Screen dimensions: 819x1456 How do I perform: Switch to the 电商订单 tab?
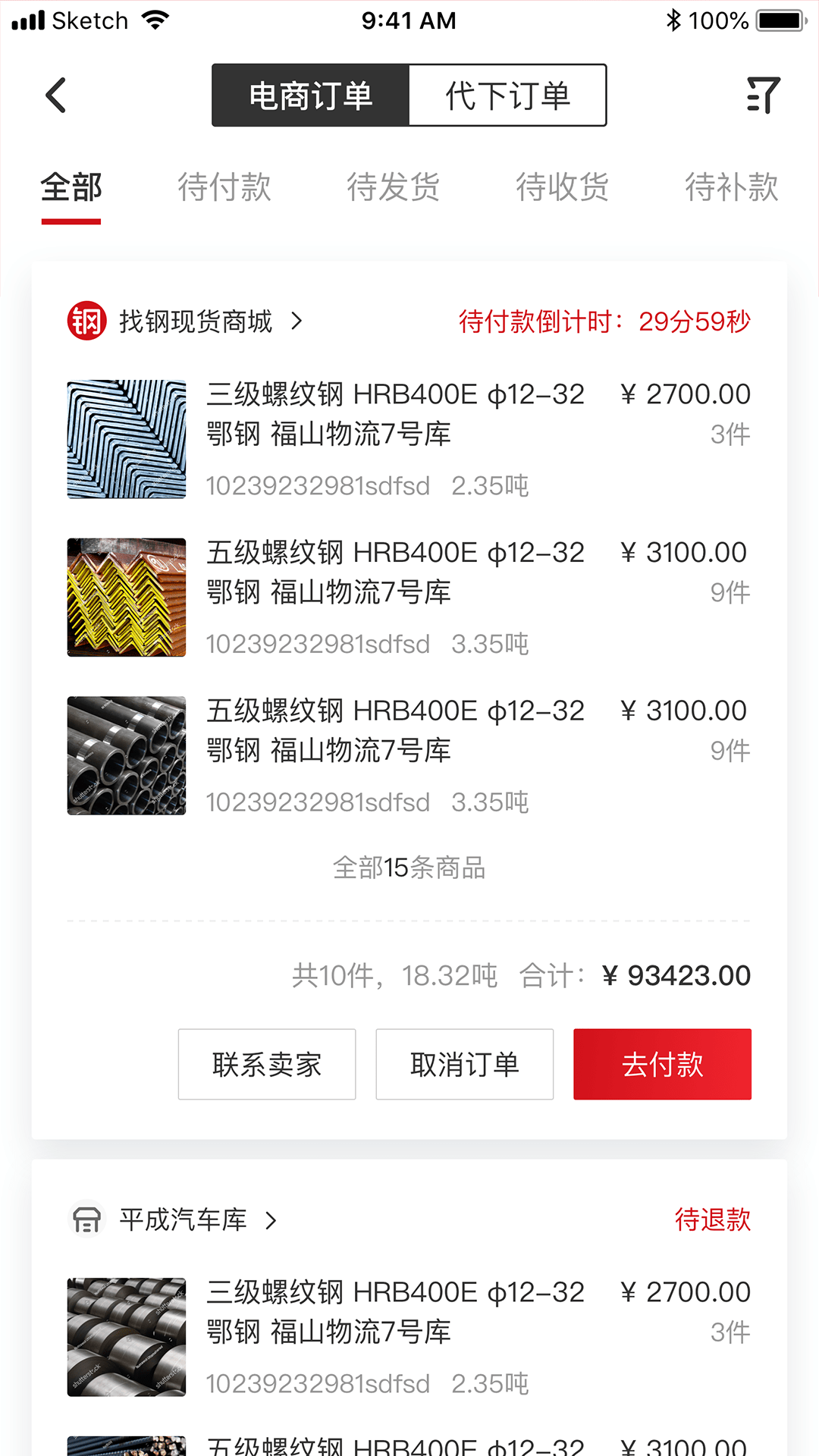[x=311, y=95]
